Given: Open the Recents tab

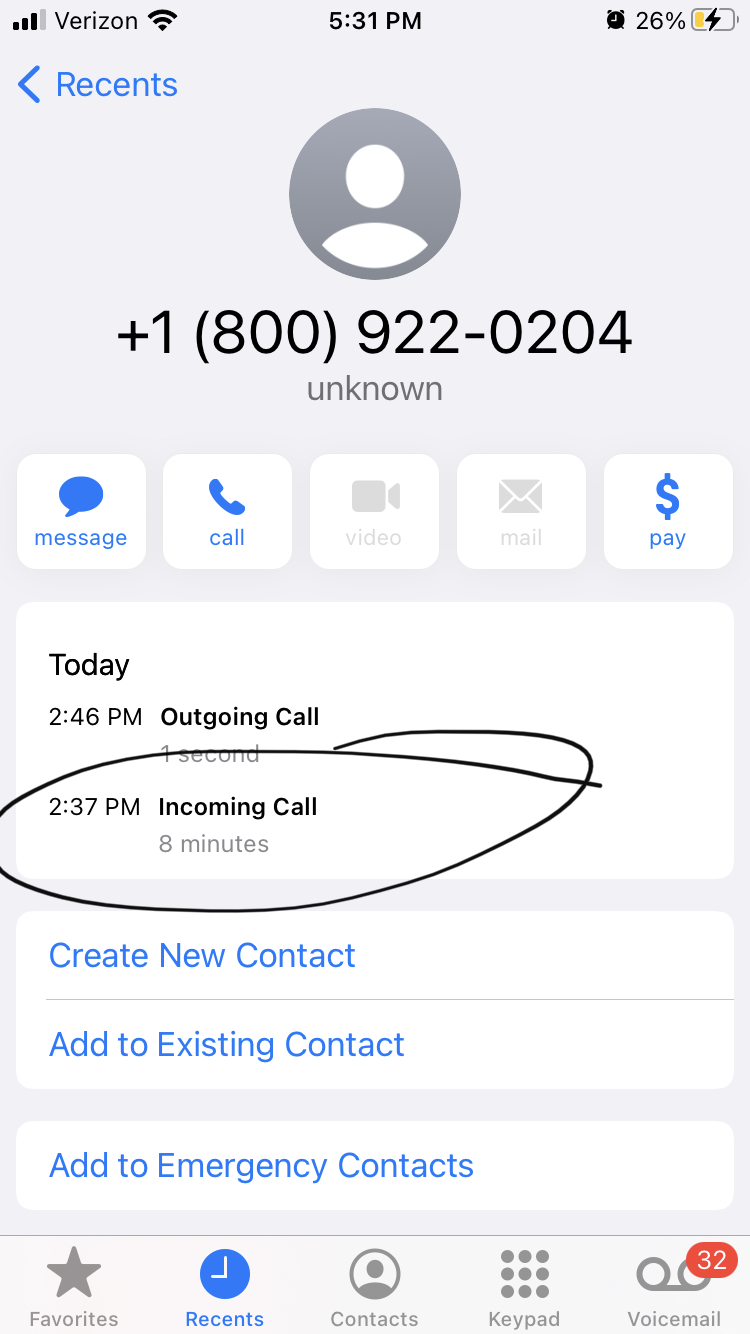Looking at the screenshot, I should (x=225, y=1286).
